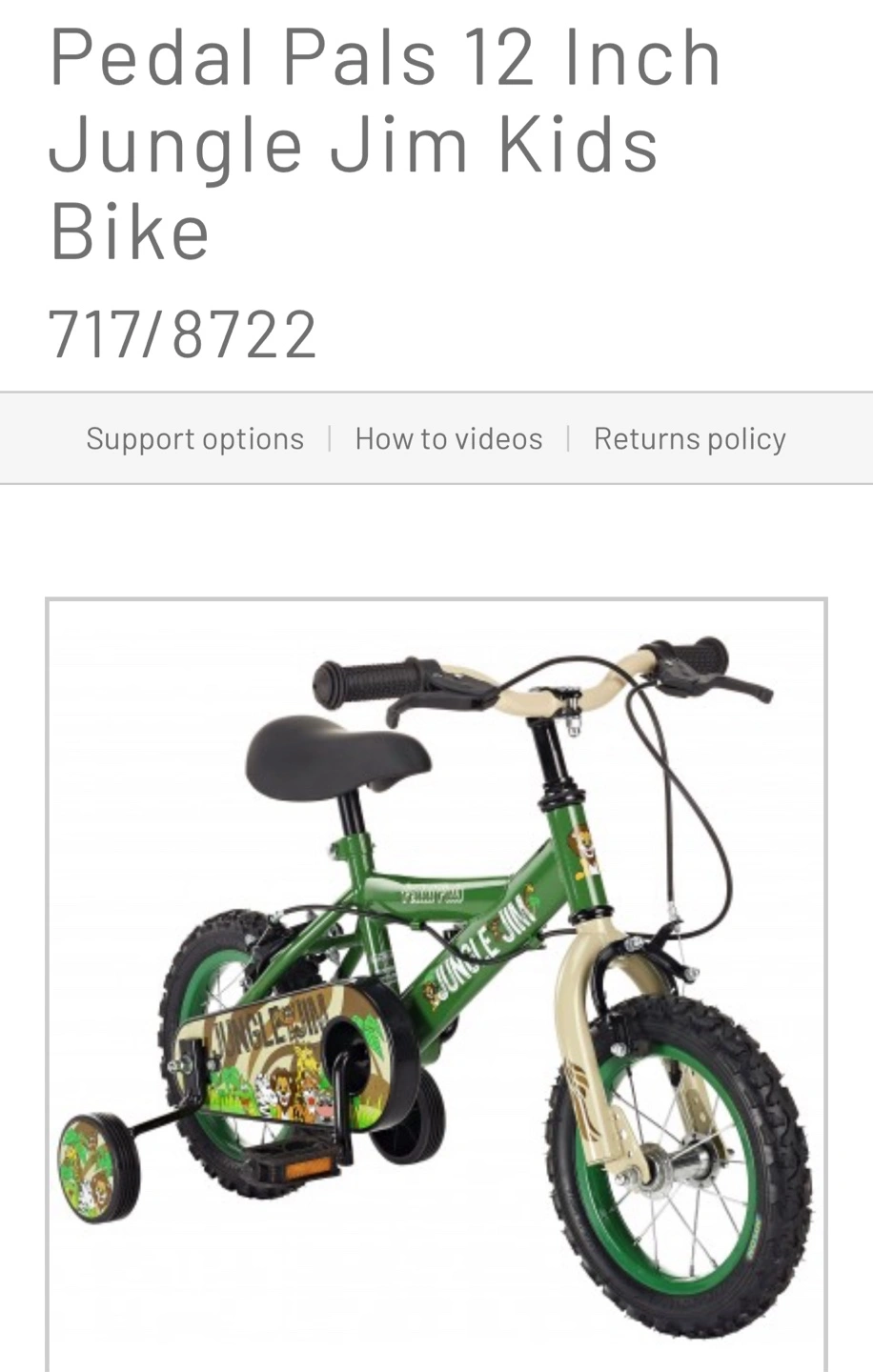
Task: Open the Jungle Jim bike product image
Action: tap(436, 981)
